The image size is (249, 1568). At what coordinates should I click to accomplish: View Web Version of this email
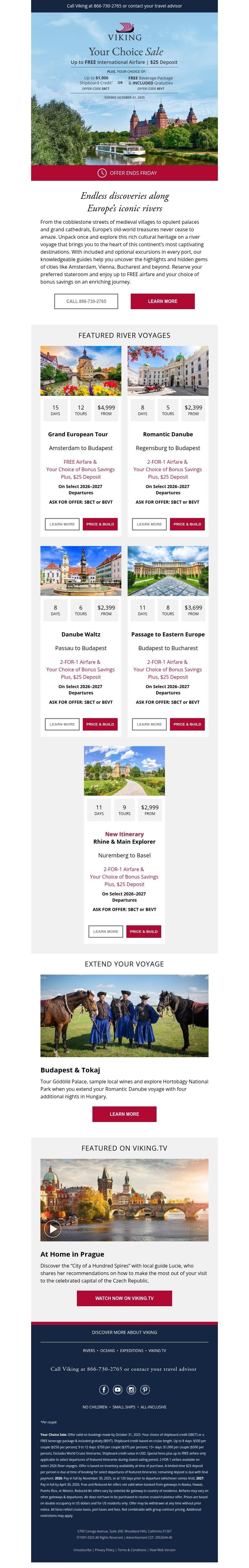point(162,1550)
